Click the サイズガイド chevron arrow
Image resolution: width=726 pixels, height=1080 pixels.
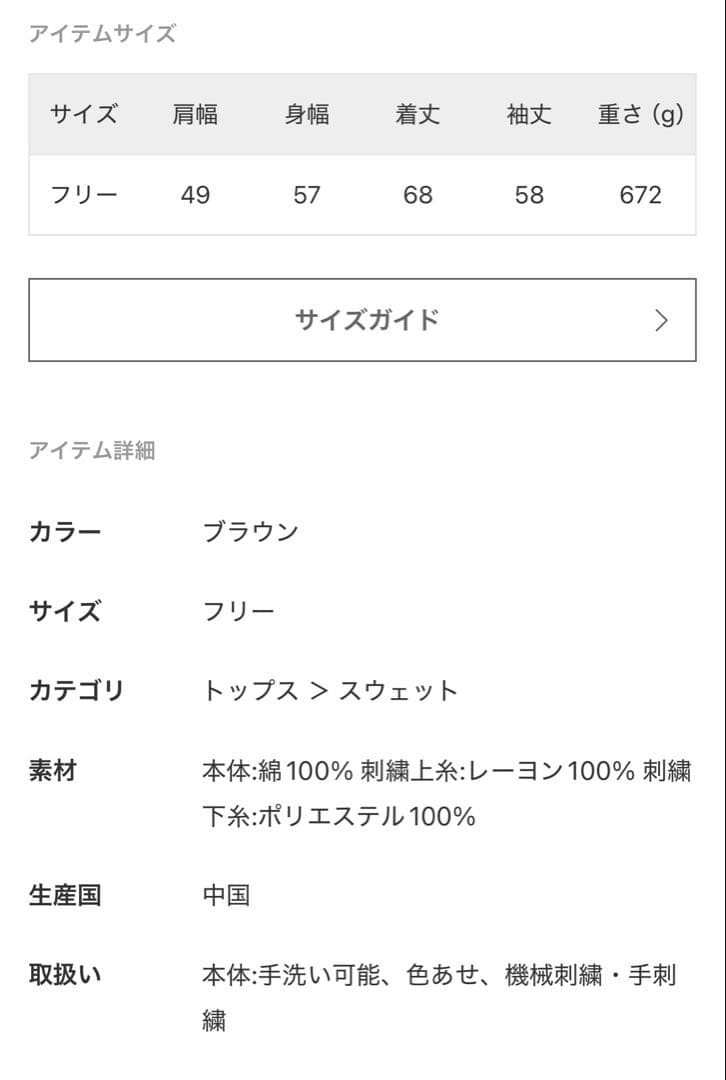pyautogui.click(x=660, y=321)
